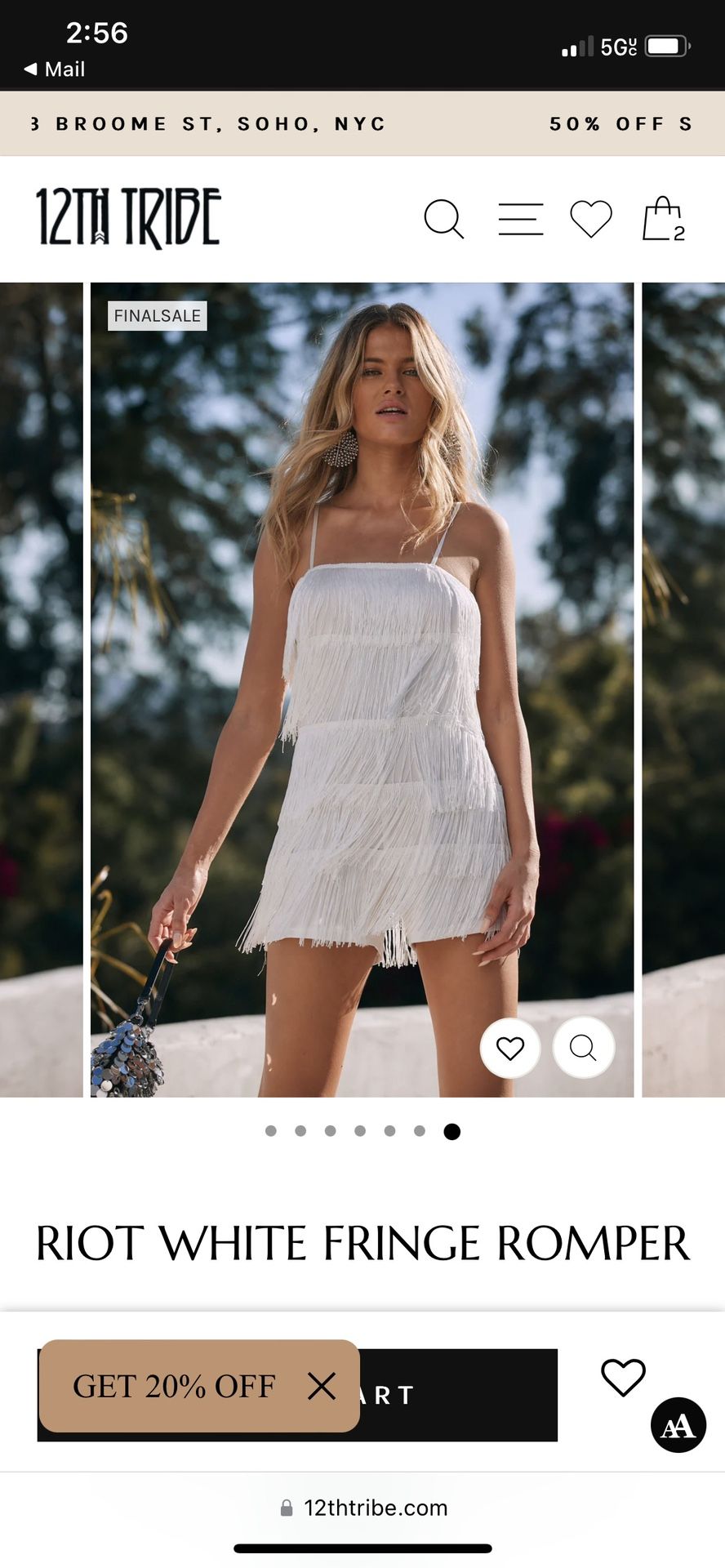Open the accessibility AA button

[x=678, y=1425]
